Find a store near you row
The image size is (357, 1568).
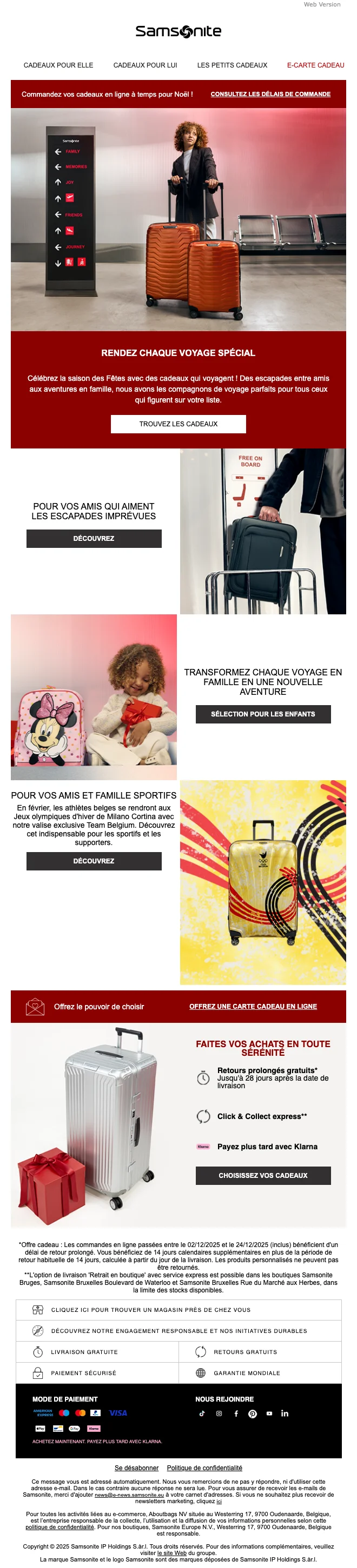[x=178, y=1309]
